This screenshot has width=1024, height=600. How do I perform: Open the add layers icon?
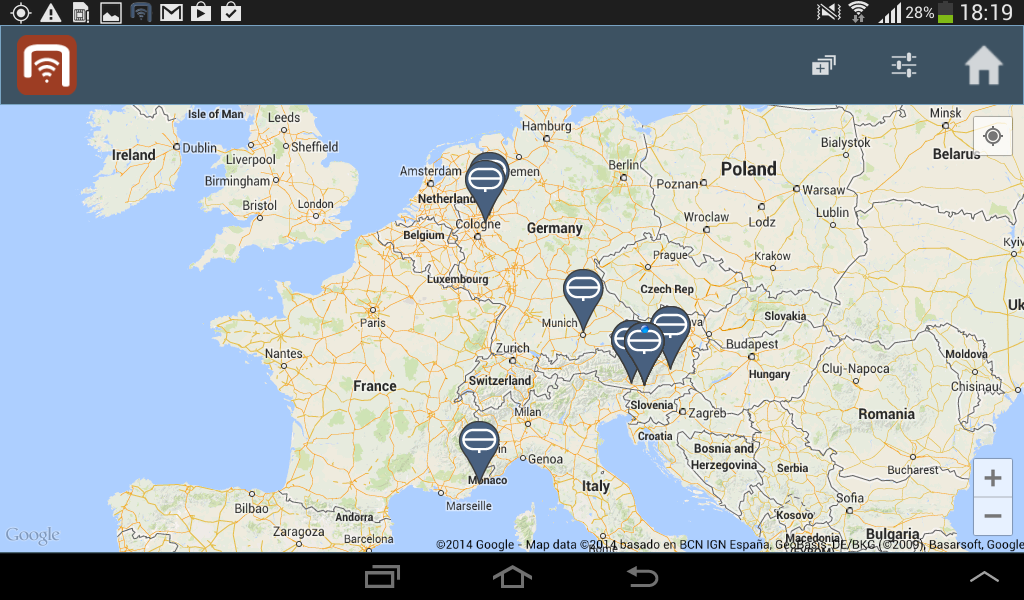click(823, 66)
